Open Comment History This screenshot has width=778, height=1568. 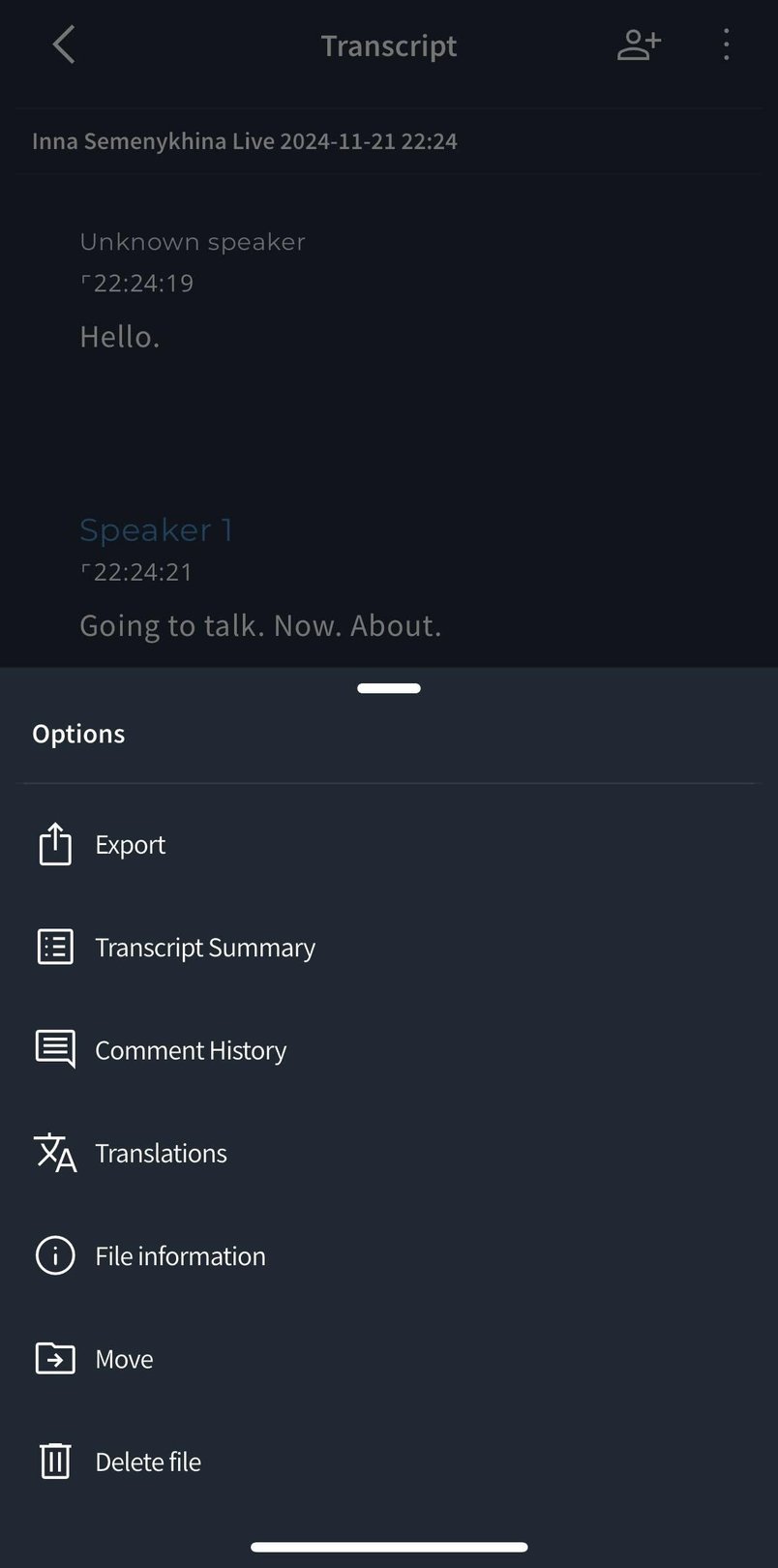click(x=190, y=1048)
